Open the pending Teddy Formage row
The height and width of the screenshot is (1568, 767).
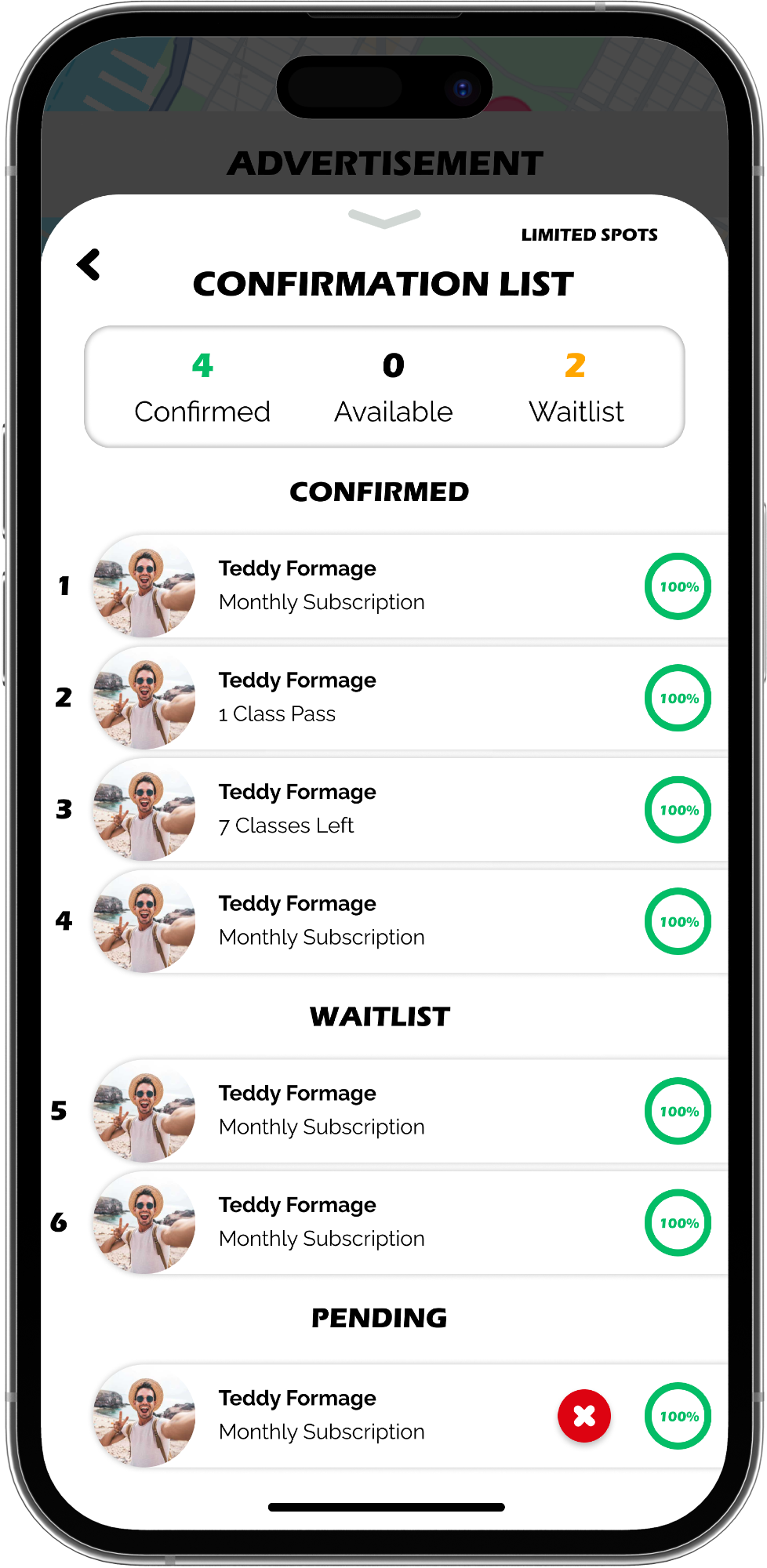click(353, 1416)
